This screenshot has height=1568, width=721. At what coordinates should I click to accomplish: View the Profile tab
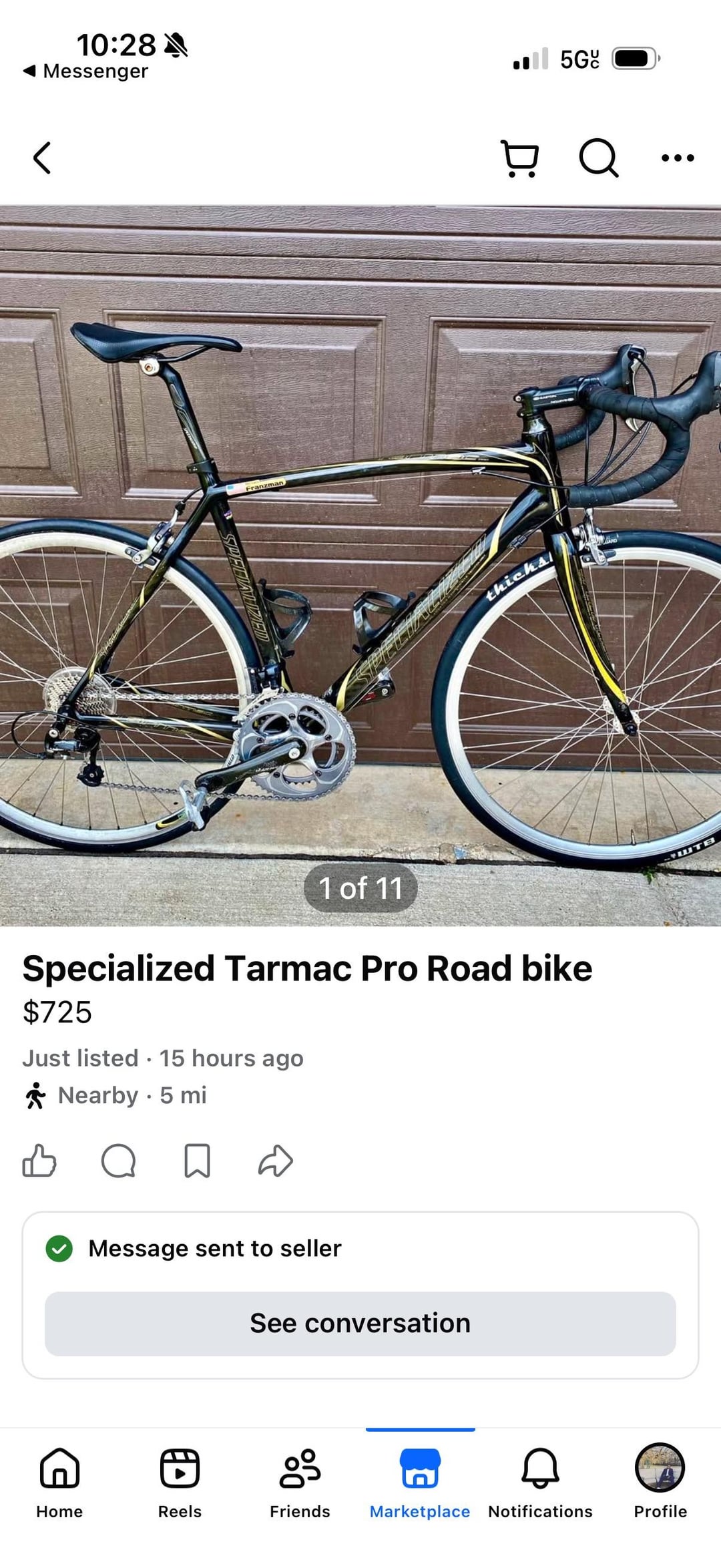pyautogui.click(x=660, y=1480)
